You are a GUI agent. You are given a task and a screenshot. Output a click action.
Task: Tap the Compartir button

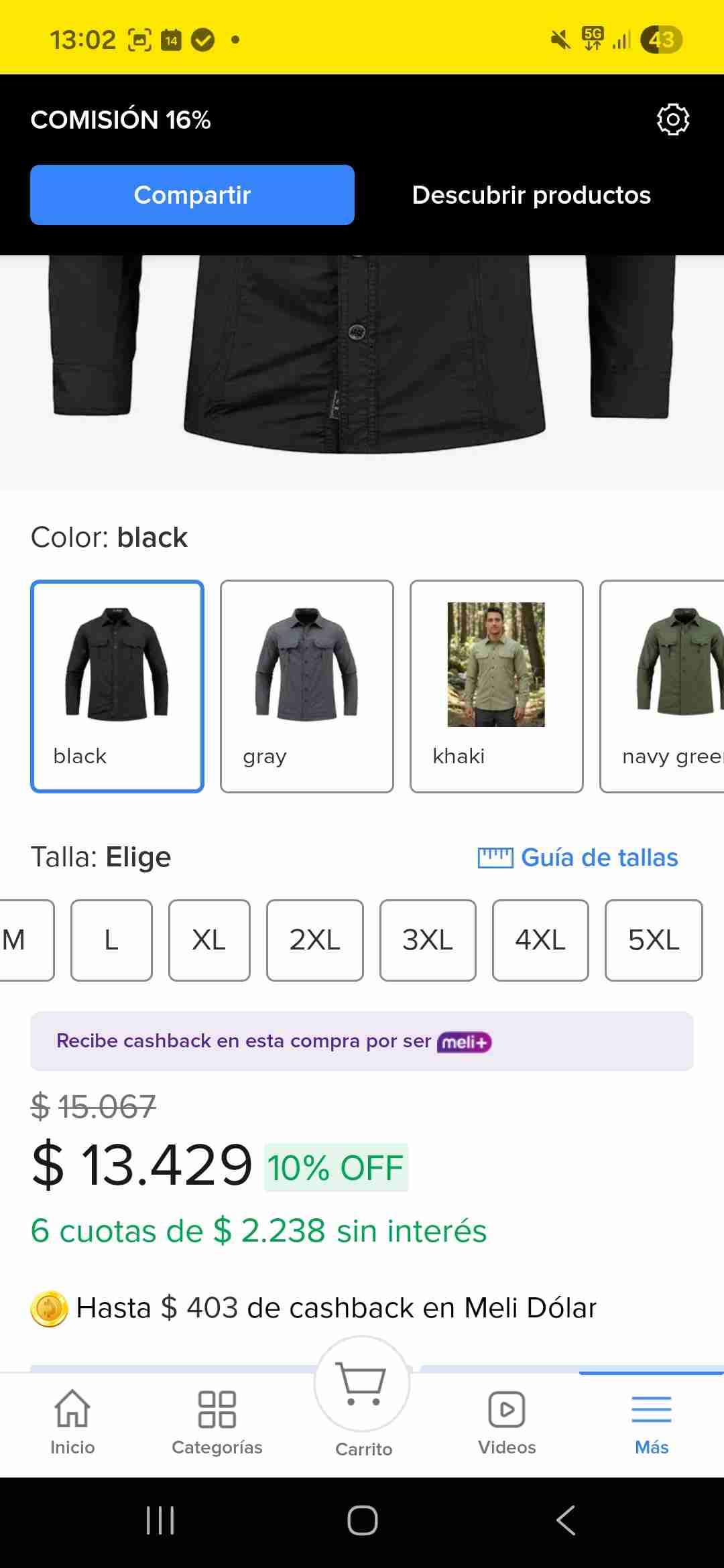point(192,195)
